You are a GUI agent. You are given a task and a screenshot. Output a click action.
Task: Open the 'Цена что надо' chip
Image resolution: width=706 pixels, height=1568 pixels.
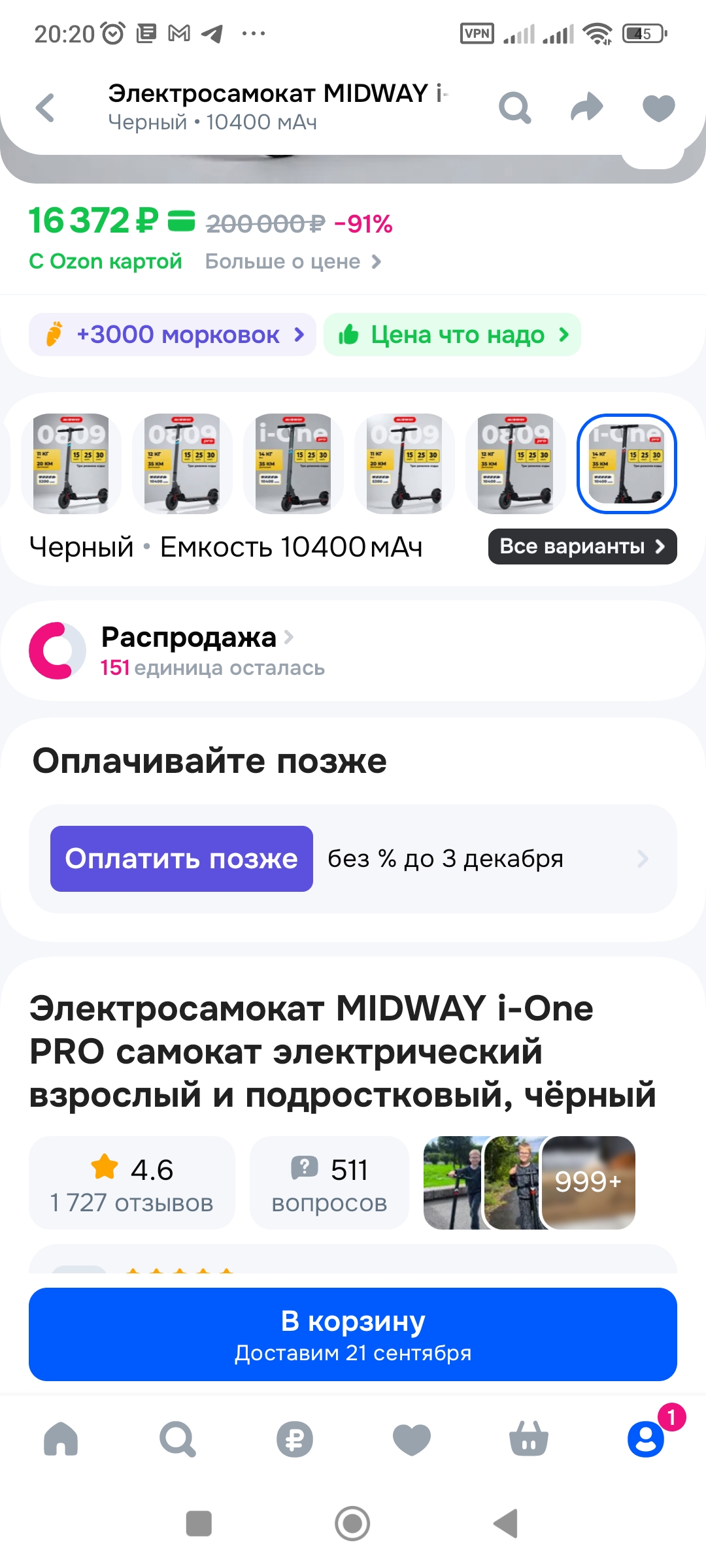(x=452, y=335)
